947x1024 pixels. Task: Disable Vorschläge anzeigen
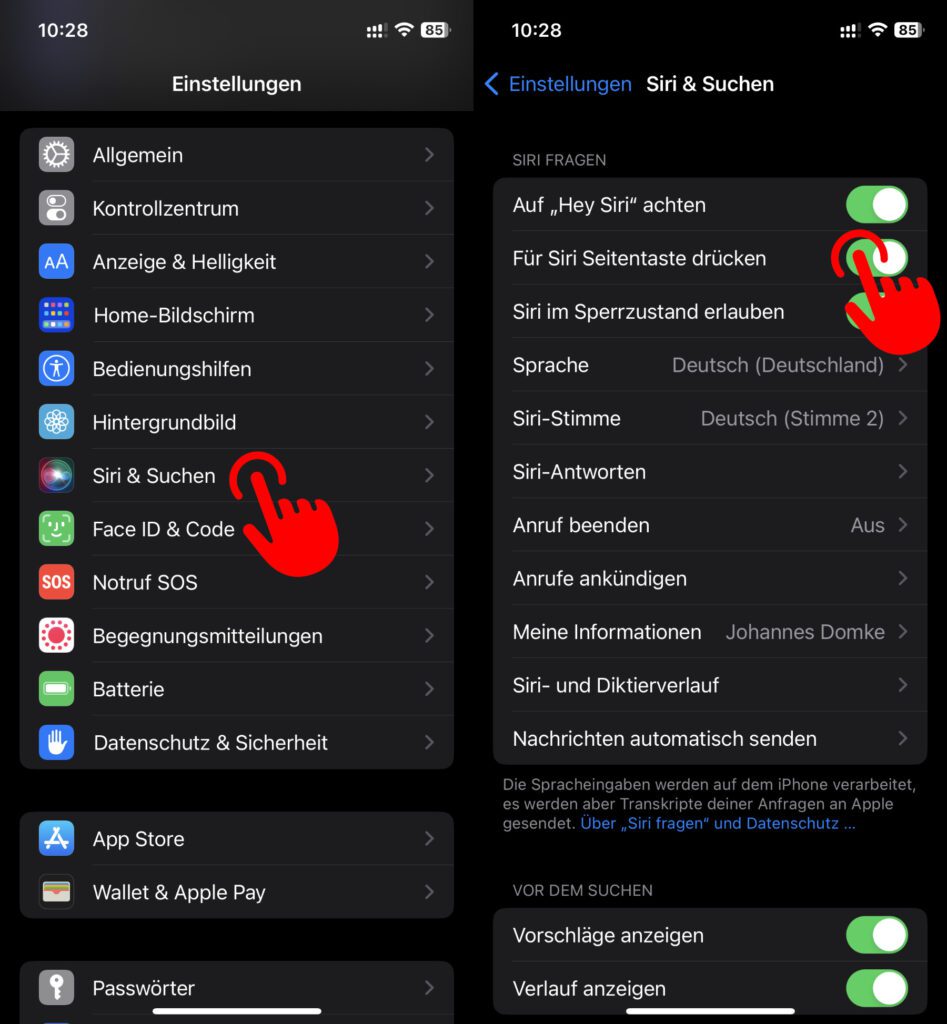[876, 936]
